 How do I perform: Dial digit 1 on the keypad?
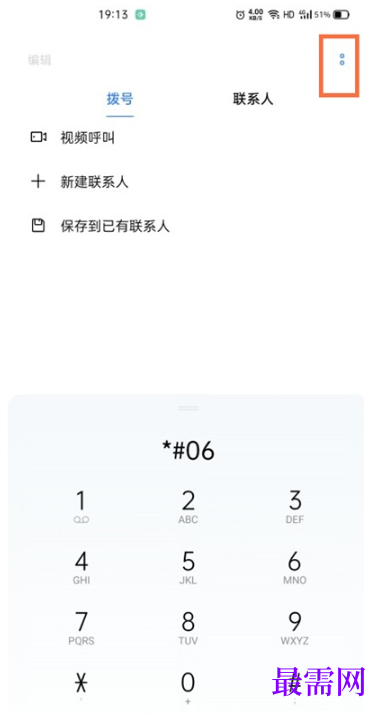click(x=81, y=506)
